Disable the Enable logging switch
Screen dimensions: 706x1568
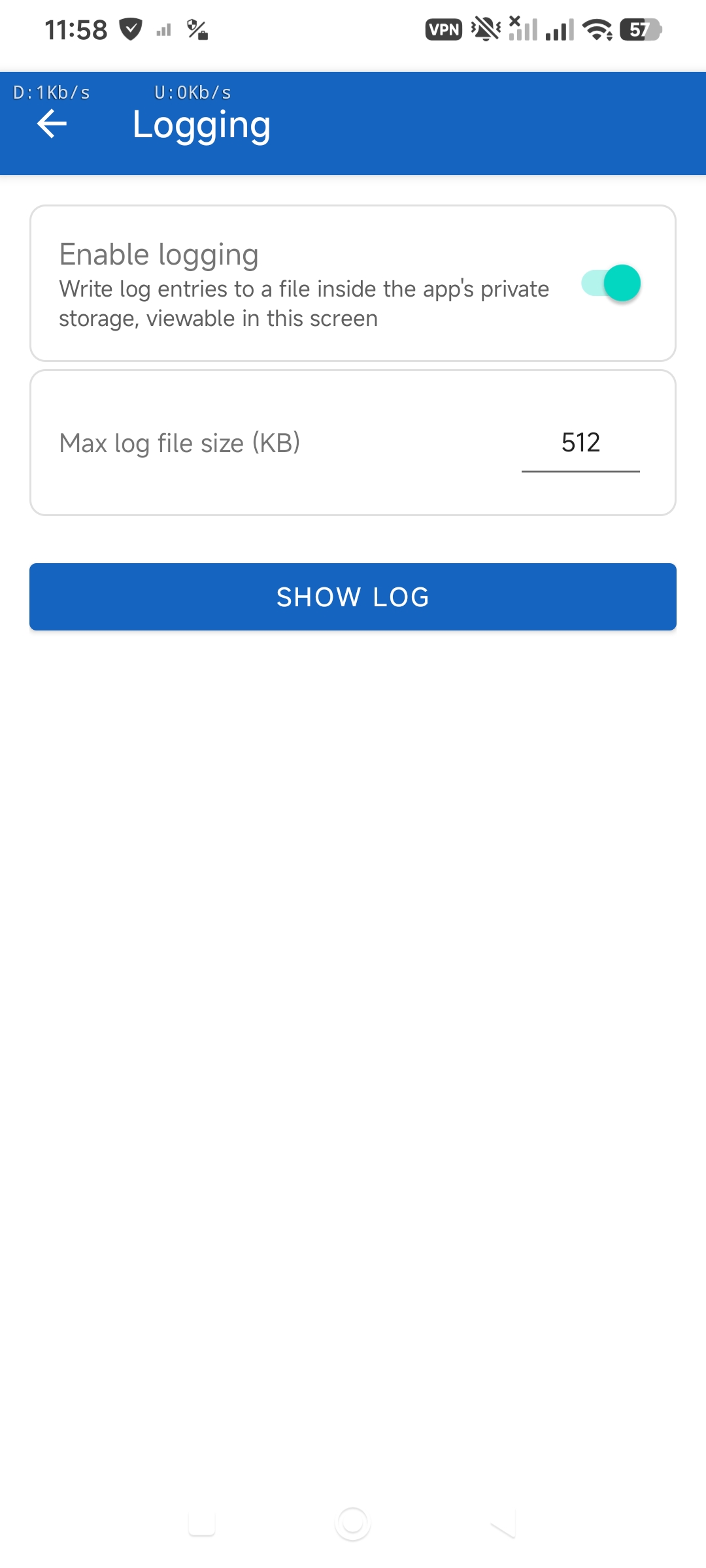pos(611,283)
